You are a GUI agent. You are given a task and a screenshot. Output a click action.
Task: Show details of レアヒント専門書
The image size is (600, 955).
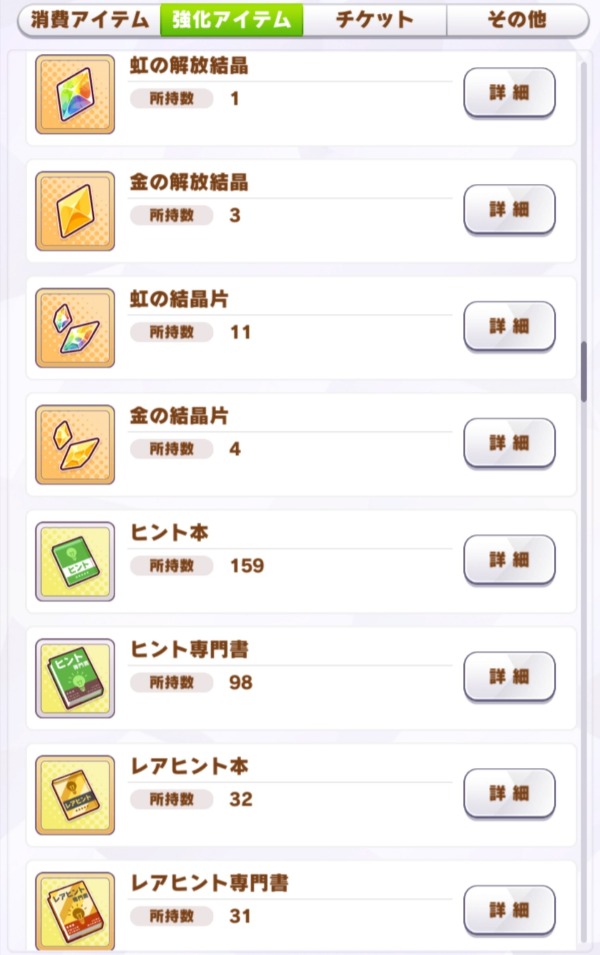[x=509, y=911]
